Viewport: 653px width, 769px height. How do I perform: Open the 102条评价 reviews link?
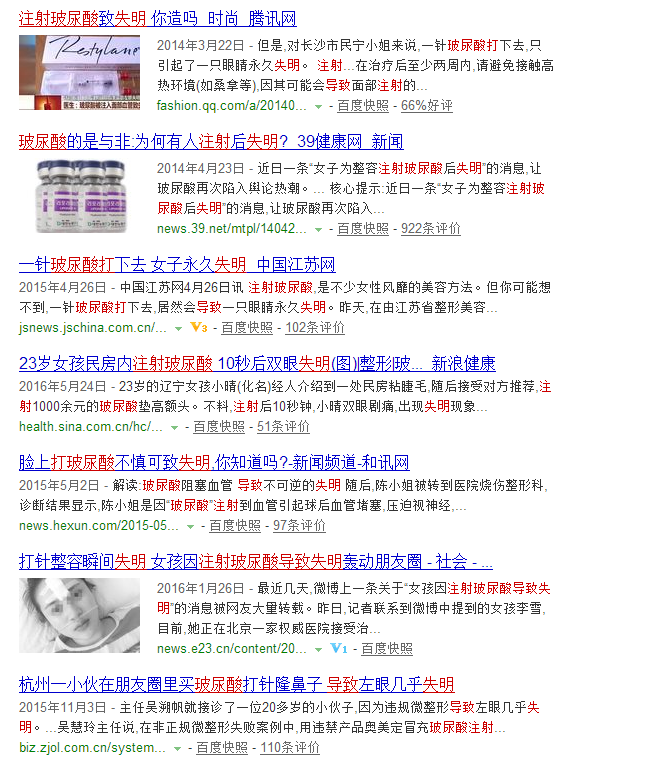315,327
